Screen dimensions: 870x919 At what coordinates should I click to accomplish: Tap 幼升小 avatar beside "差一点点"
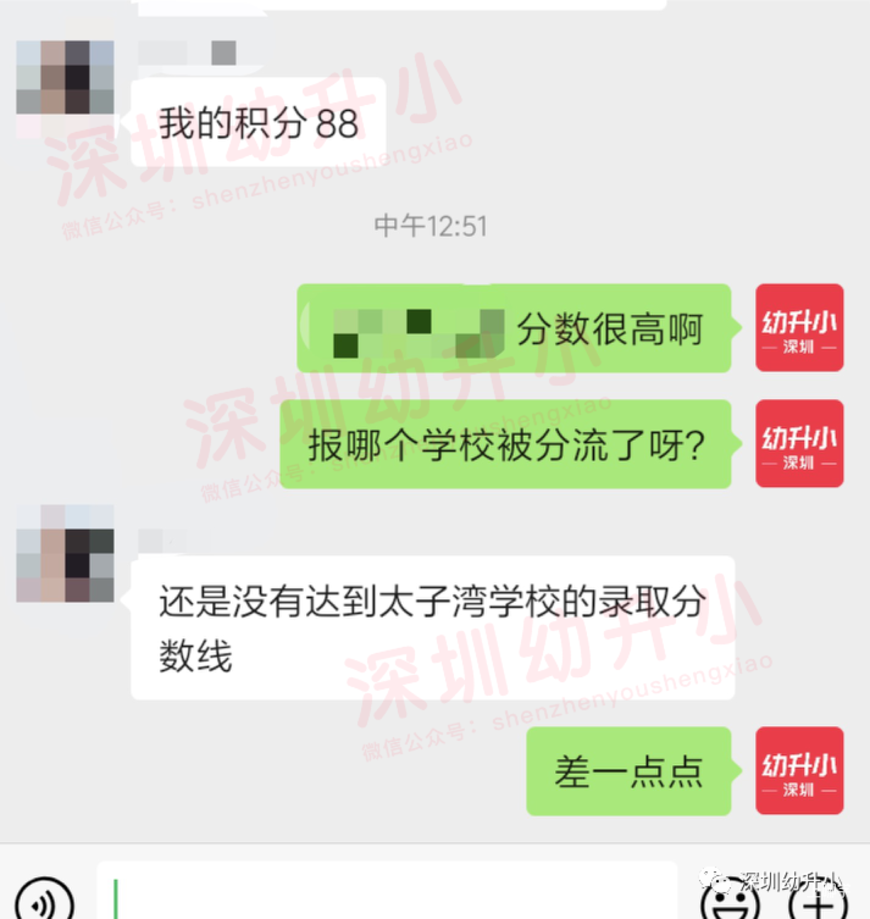(799, 770)
